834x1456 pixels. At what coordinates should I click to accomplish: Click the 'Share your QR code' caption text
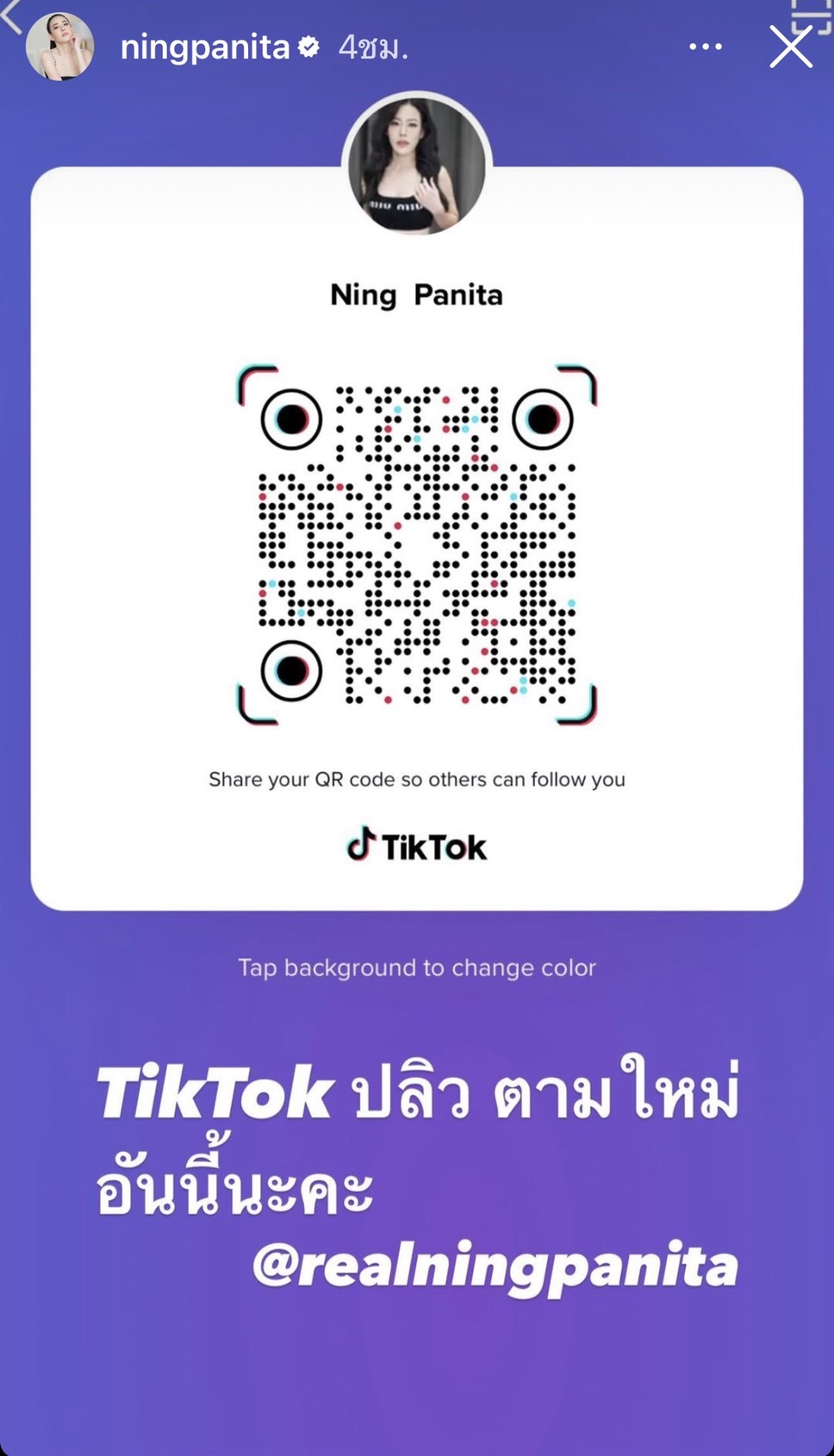pyautogui.click(x=417, y=780)
